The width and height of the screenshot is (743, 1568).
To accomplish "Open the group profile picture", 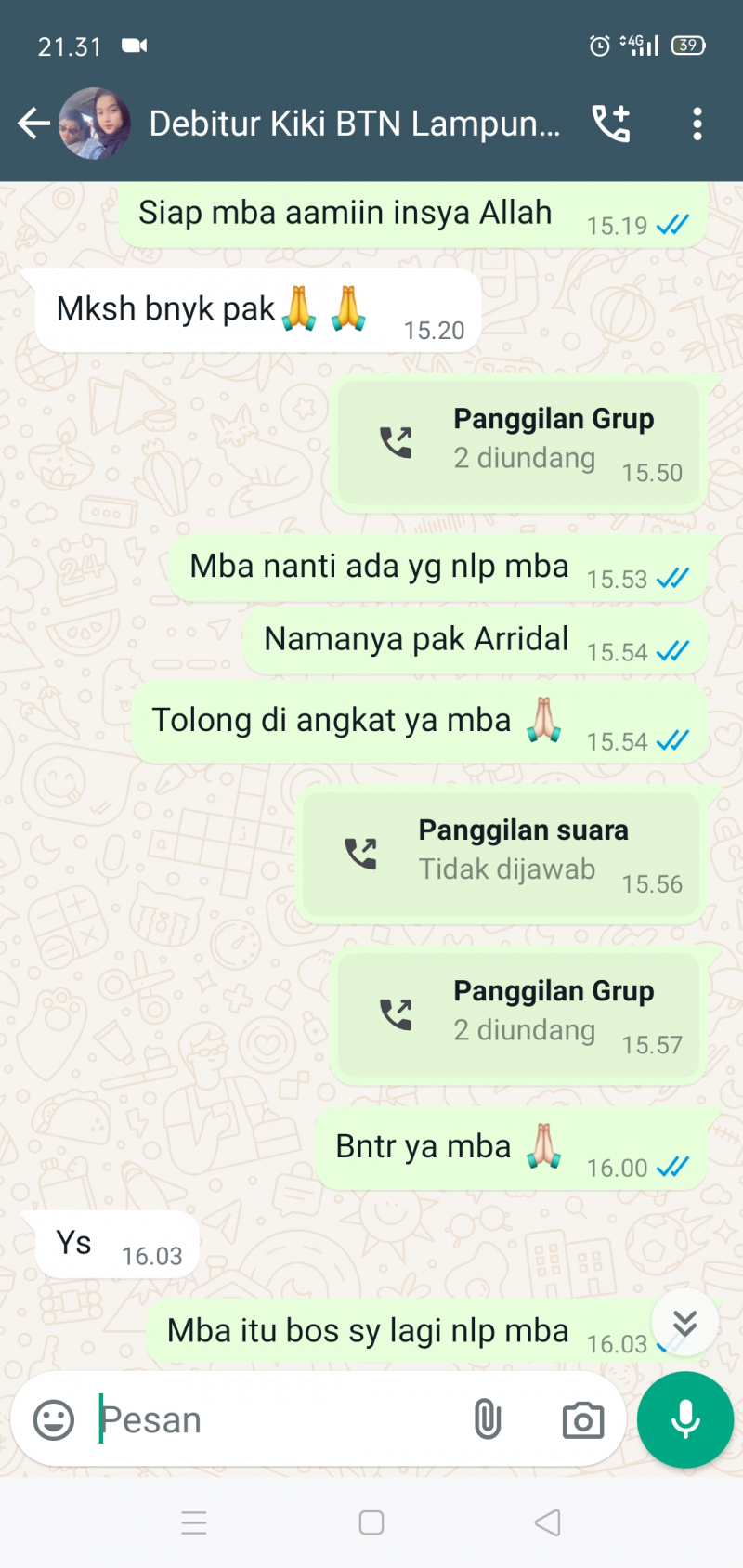I will pos(95,124).
